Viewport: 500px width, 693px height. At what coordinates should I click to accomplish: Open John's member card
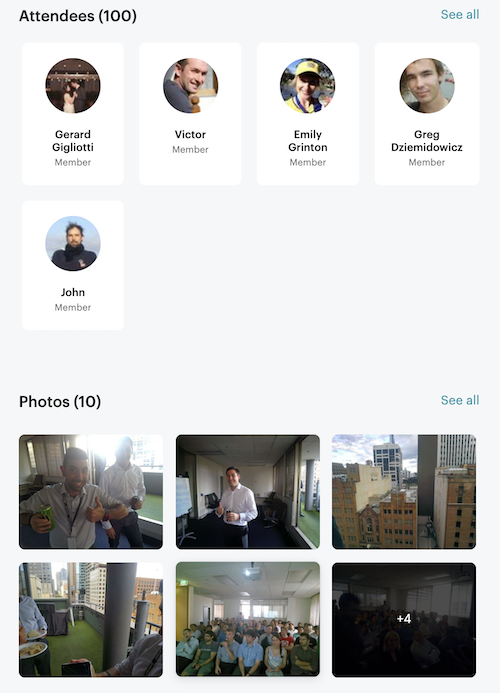tap(73, 265)
